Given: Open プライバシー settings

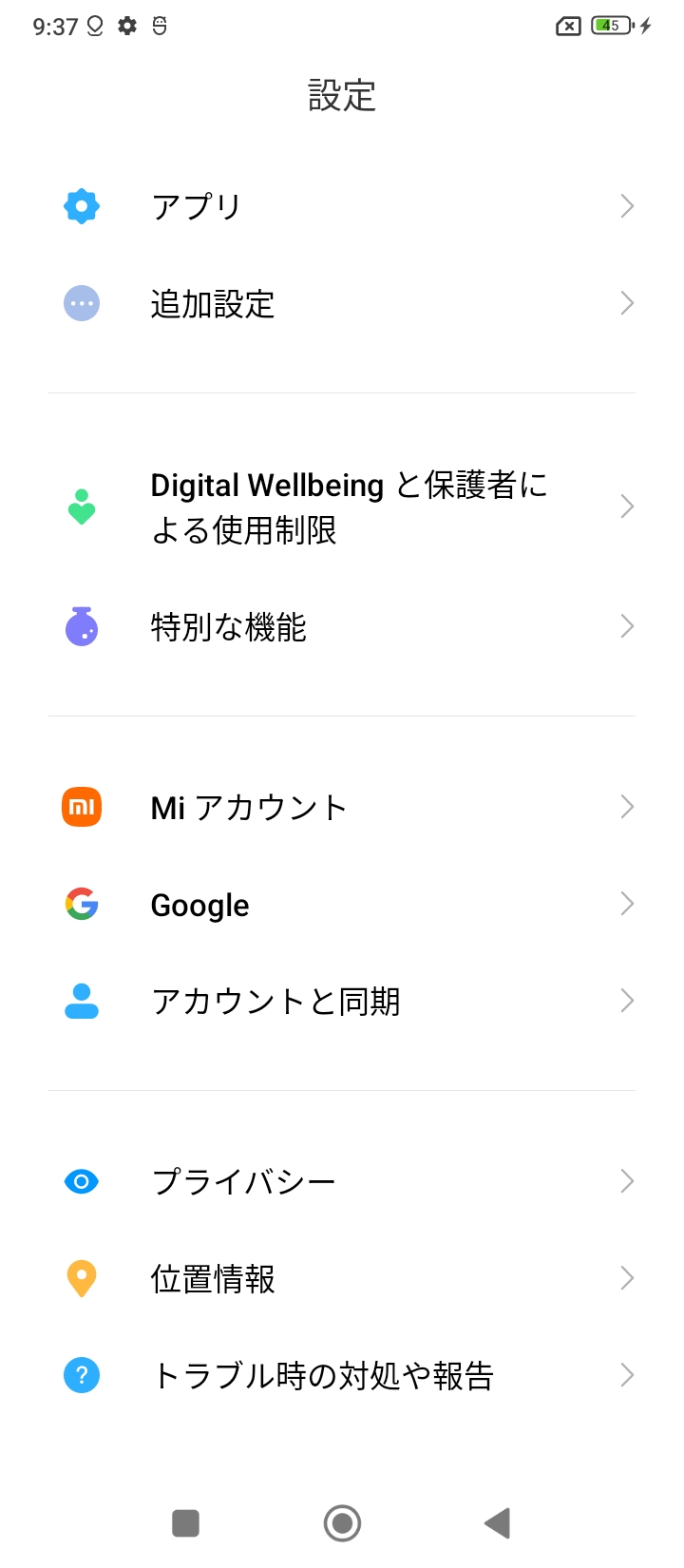Looking at the screenshot, I should [x=342, y=1182].
